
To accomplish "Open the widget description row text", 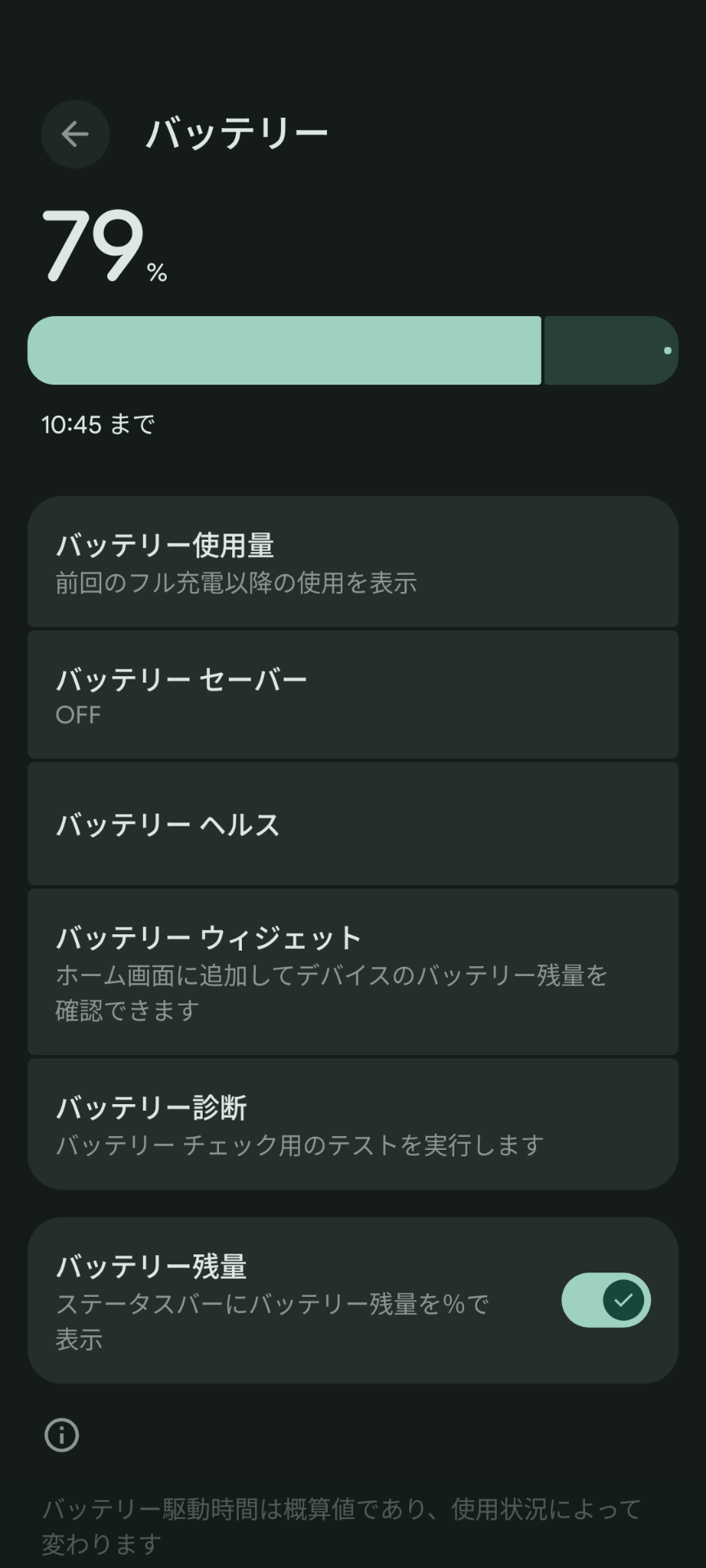I will point(331,994).
